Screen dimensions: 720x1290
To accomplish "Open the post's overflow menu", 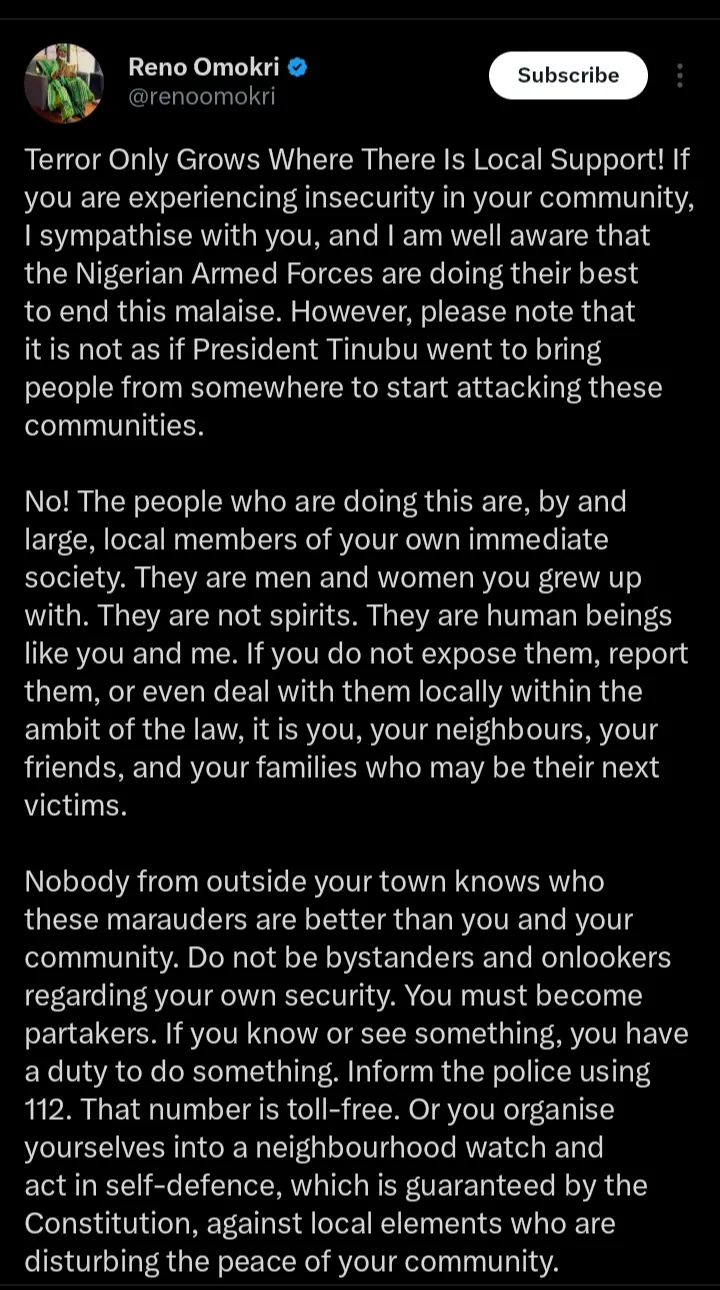I will point(680,76).
